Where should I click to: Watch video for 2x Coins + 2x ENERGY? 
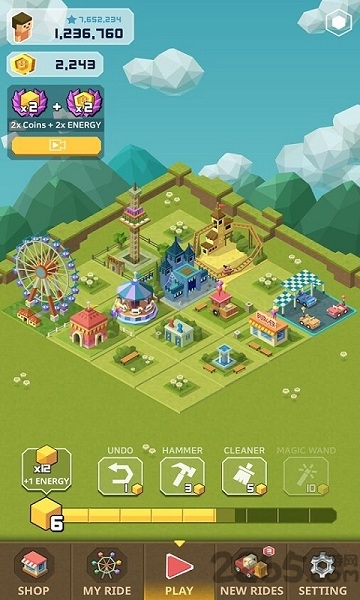coord(57,145)
